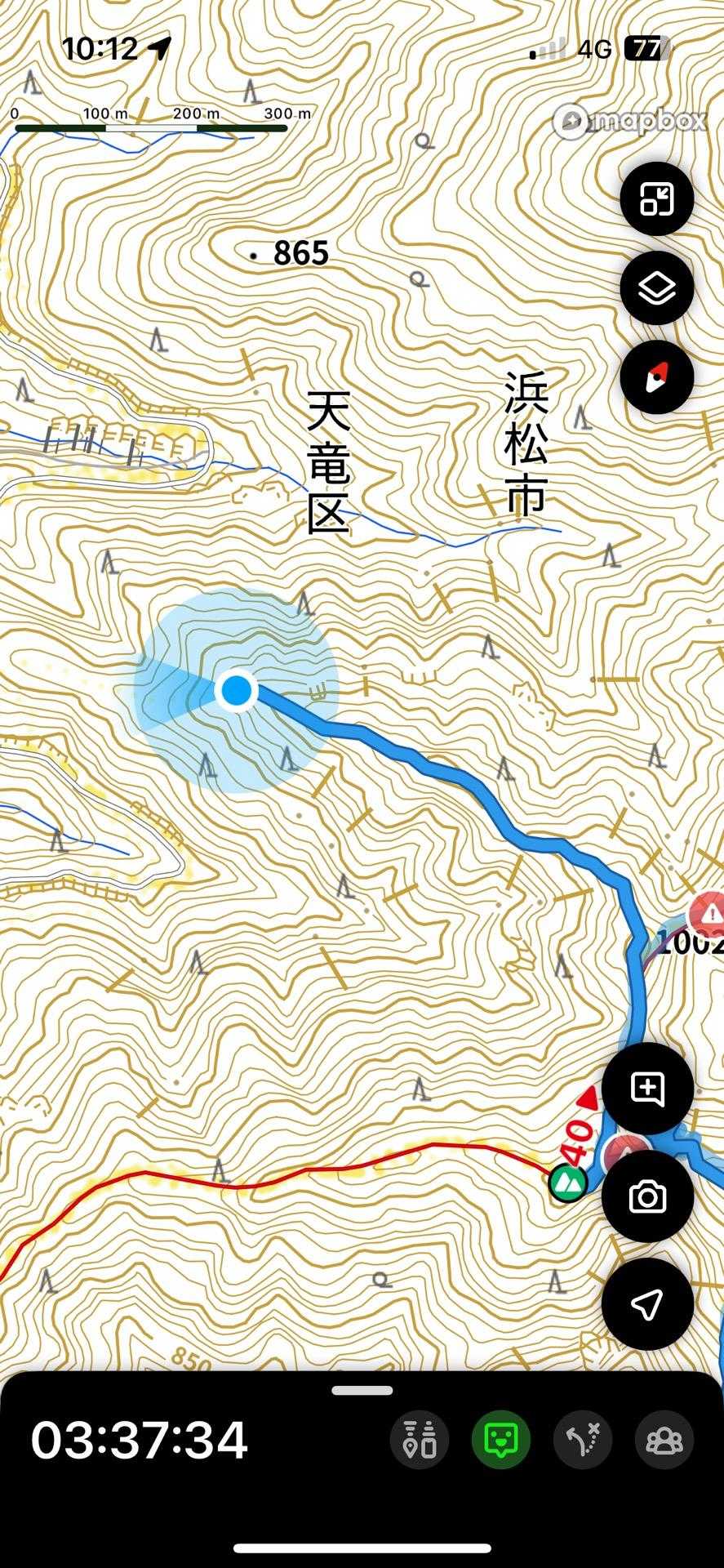Open the map layers menu
The width and height of the screenshot is (724, 1568).
click(656, 288)
